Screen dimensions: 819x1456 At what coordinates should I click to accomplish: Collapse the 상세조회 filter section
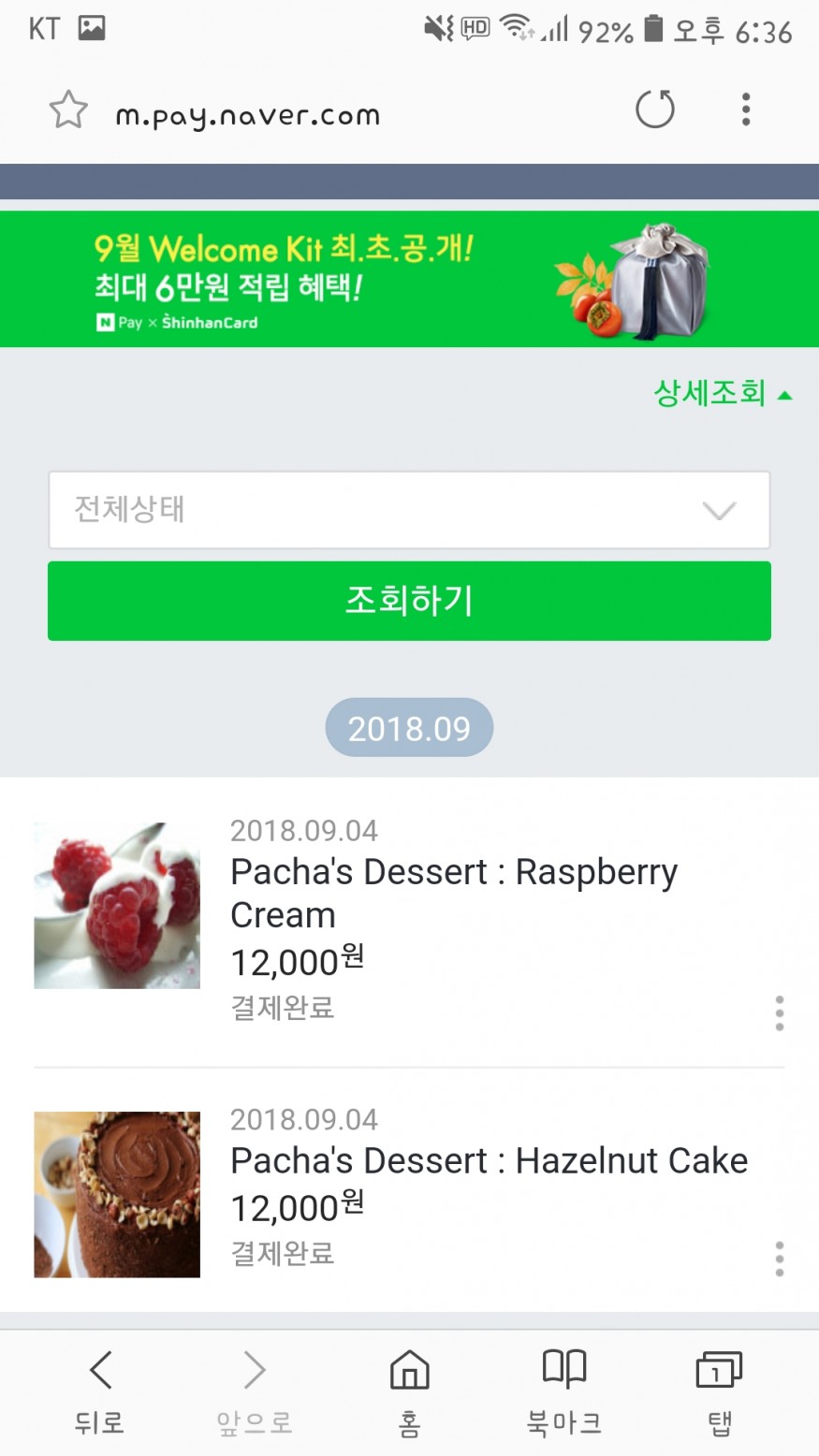tap(722, 393)
